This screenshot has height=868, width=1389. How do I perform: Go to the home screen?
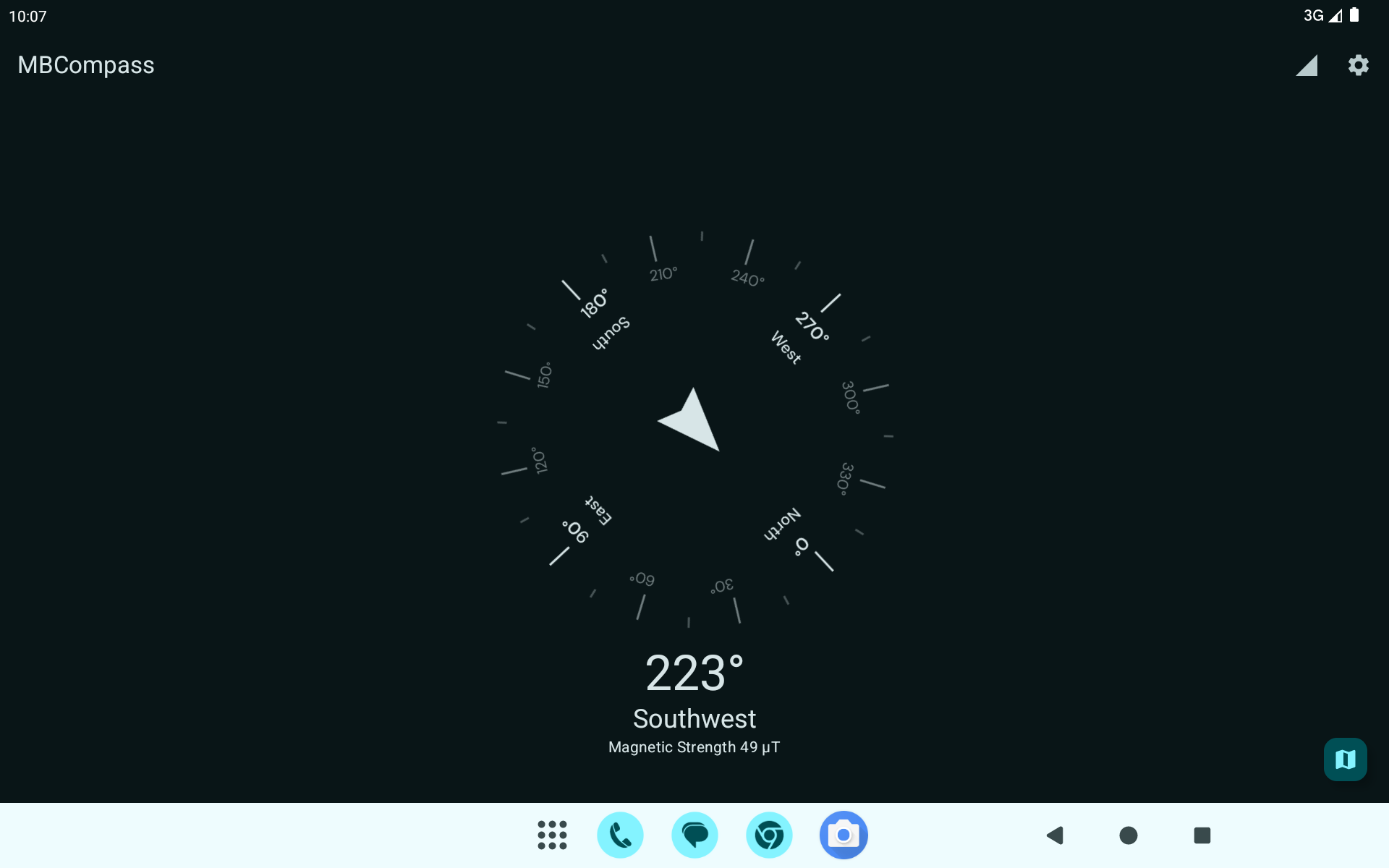(x=1129, y=835)
